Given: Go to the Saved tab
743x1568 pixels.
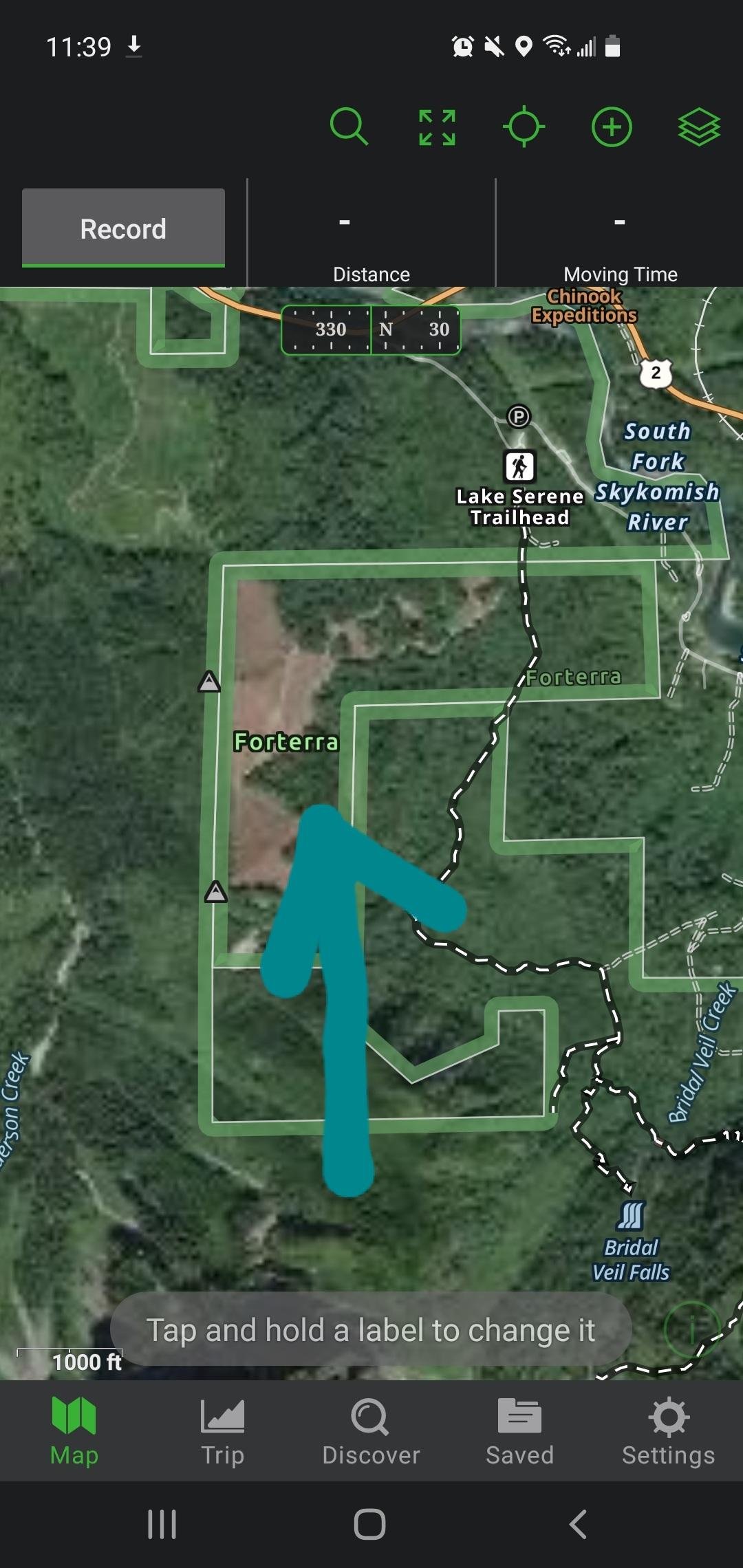Looking at the screenshot, I should 519,1432.
